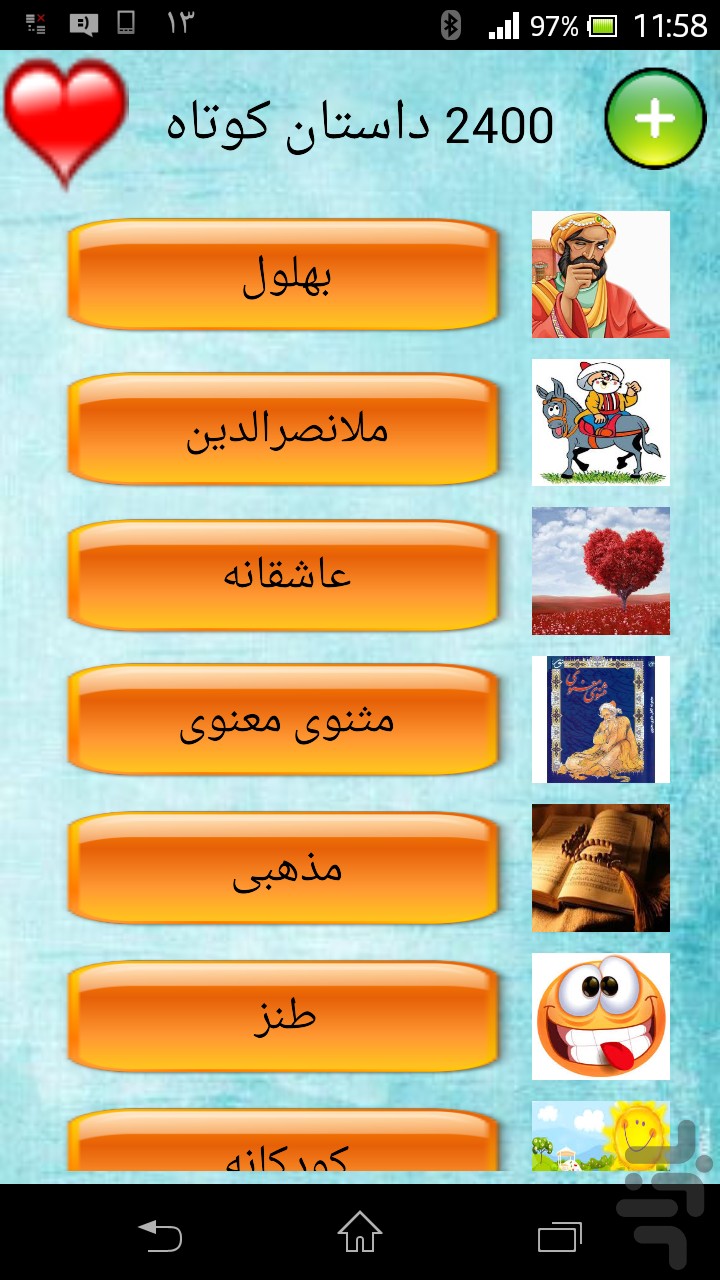Viewport: 720px width, 1280px height.
Task: Select the ملانصرالدین button
Action: [283, 428]
